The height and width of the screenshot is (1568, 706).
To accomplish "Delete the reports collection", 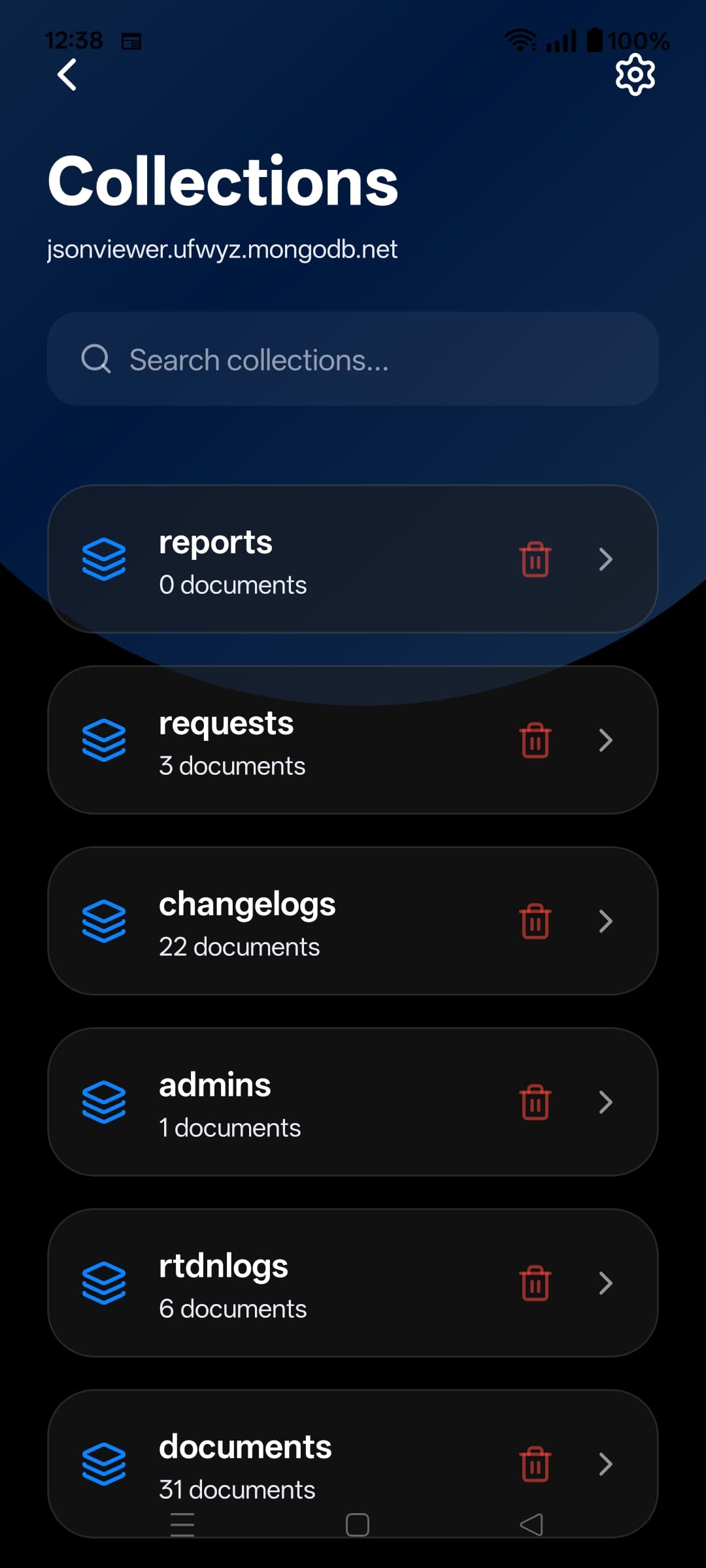I will pyautogui.click(x=534, y=559).
